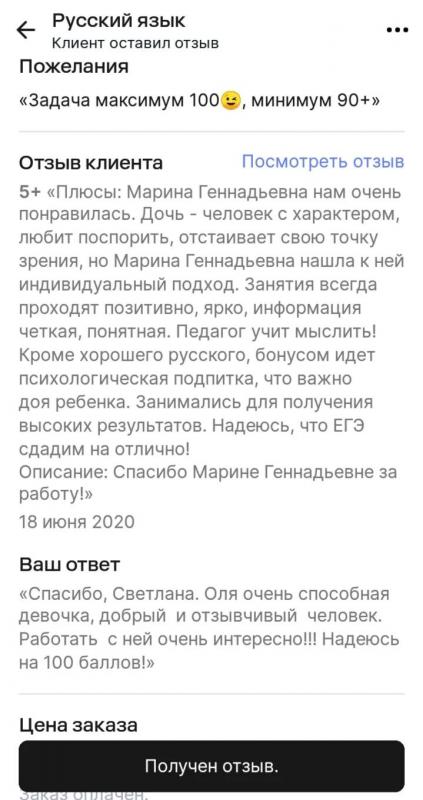Open the three-dot overflow menu
Image resolution: width=423 pixels, height=800 pixels.
click(397, 31)
